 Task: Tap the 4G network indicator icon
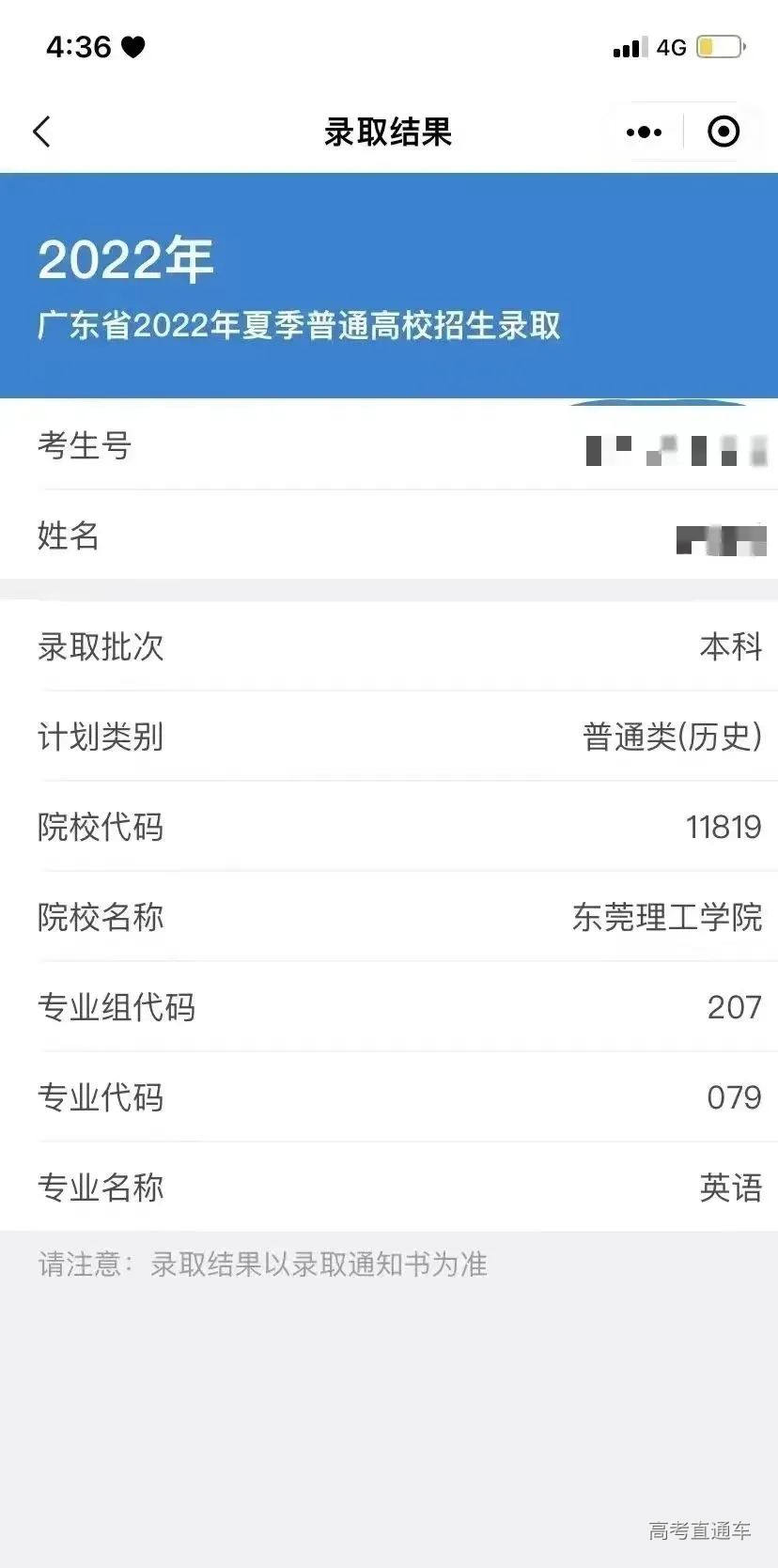[x=669, y=47]
